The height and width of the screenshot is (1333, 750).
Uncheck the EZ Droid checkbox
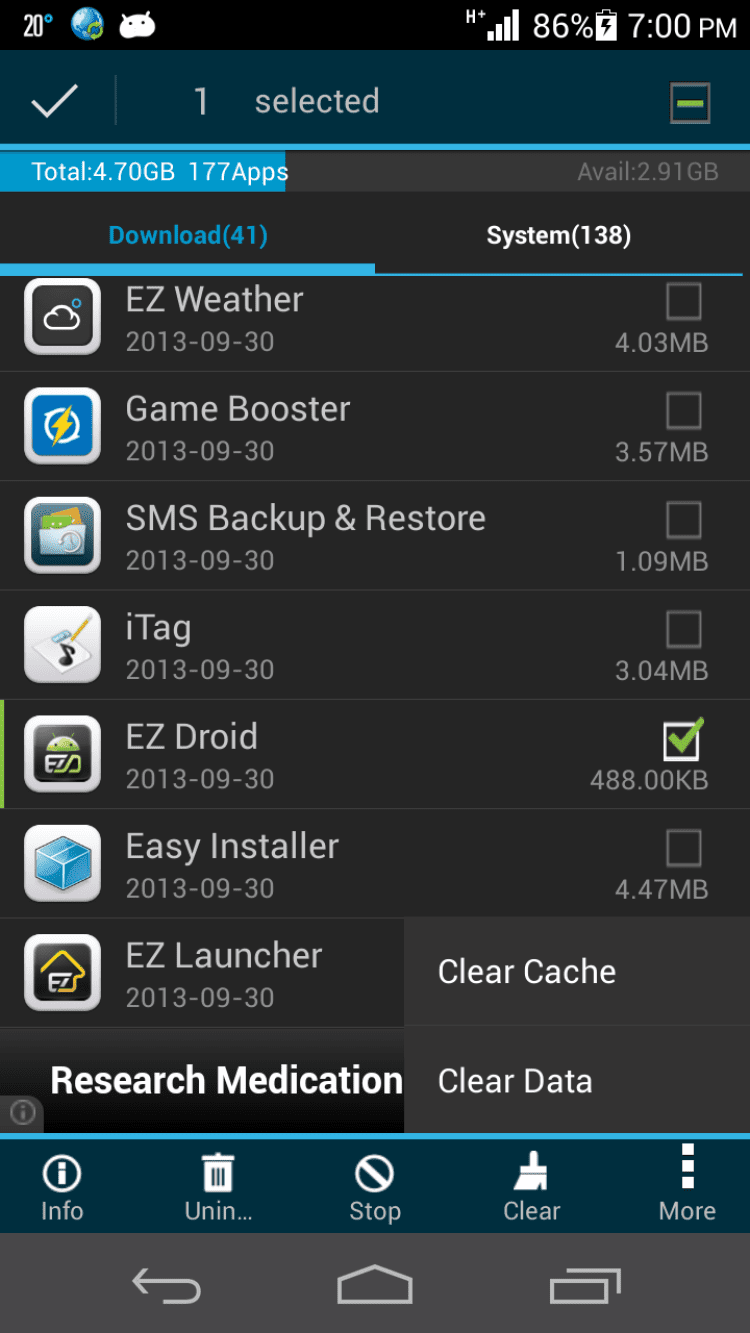point(684,740)
